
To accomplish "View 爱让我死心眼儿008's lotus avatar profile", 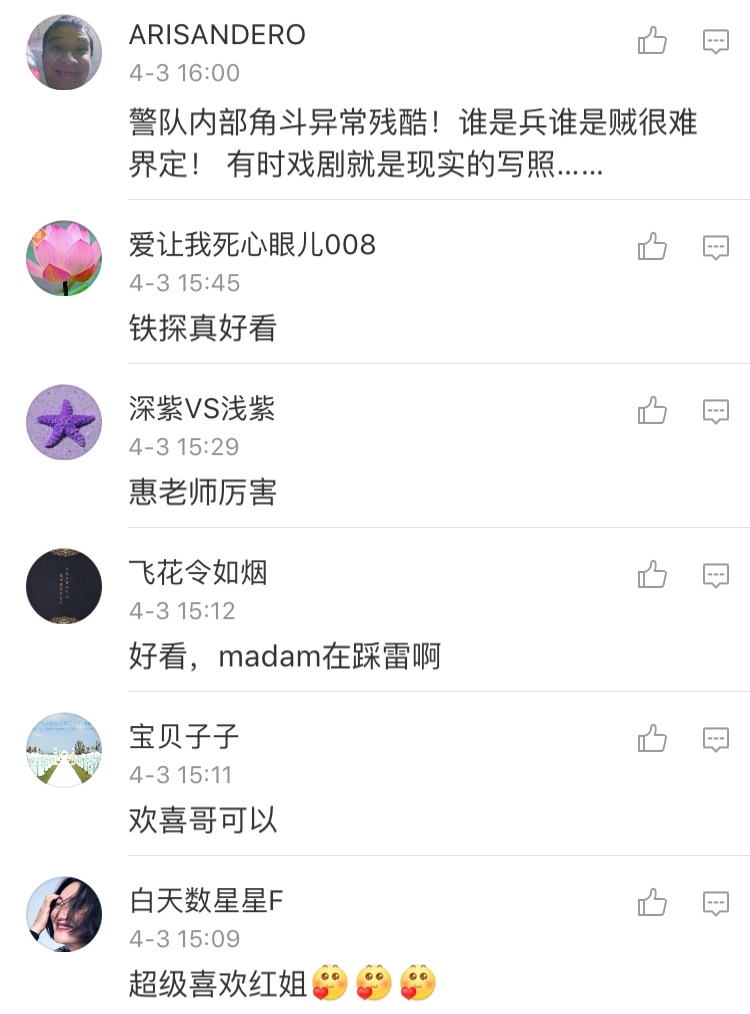I will click(x=64, y=258).
